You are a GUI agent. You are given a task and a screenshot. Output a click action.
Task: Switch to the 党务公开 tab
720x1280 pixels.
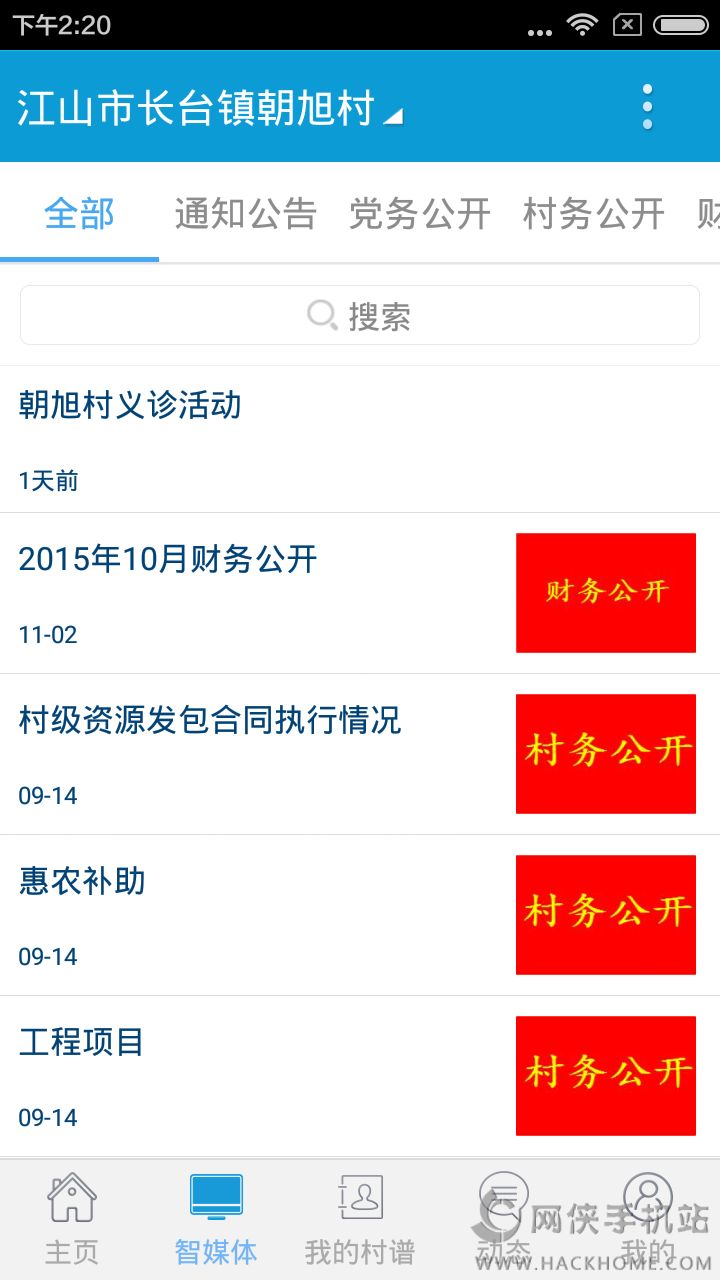coord(419,214)
